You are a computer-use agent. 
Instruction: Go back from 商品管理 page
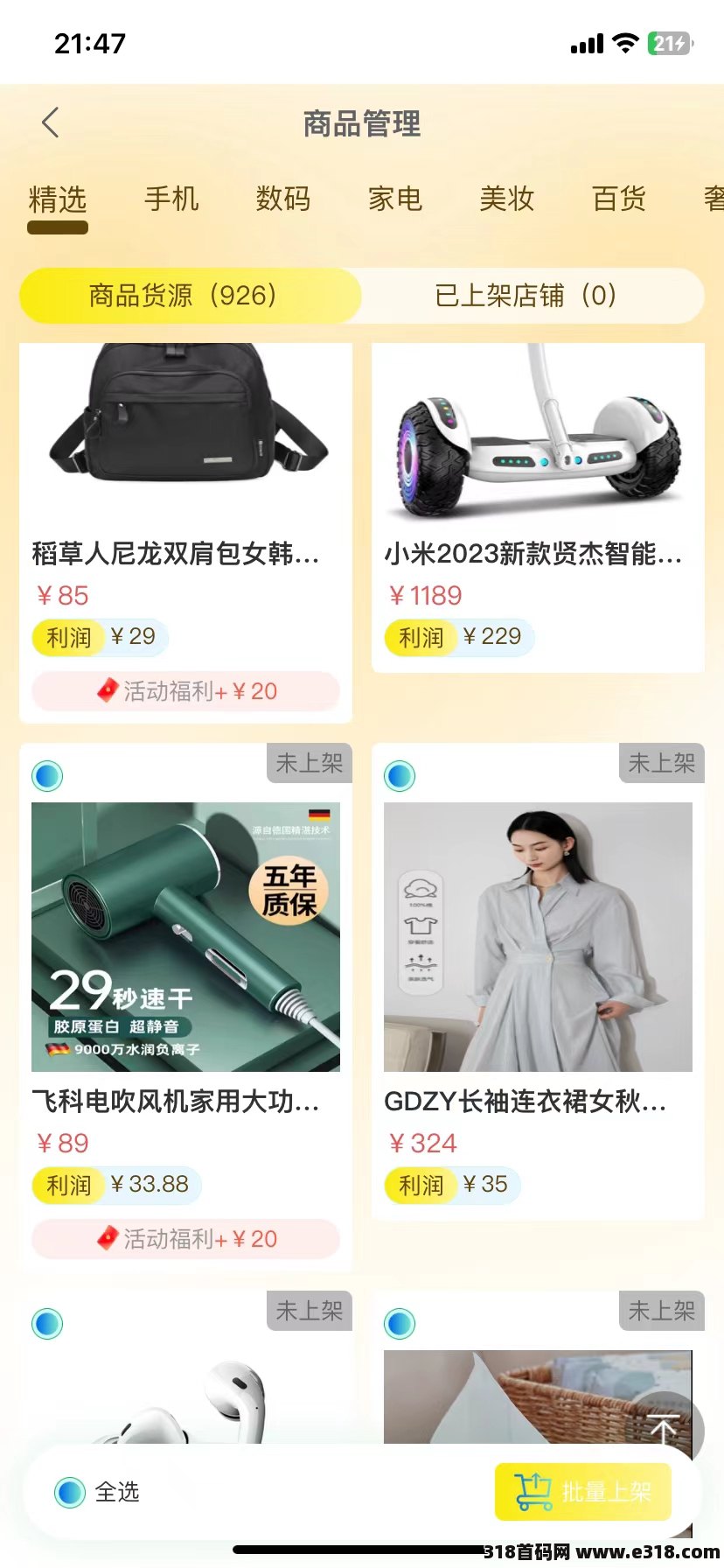[x=51, y=123]
